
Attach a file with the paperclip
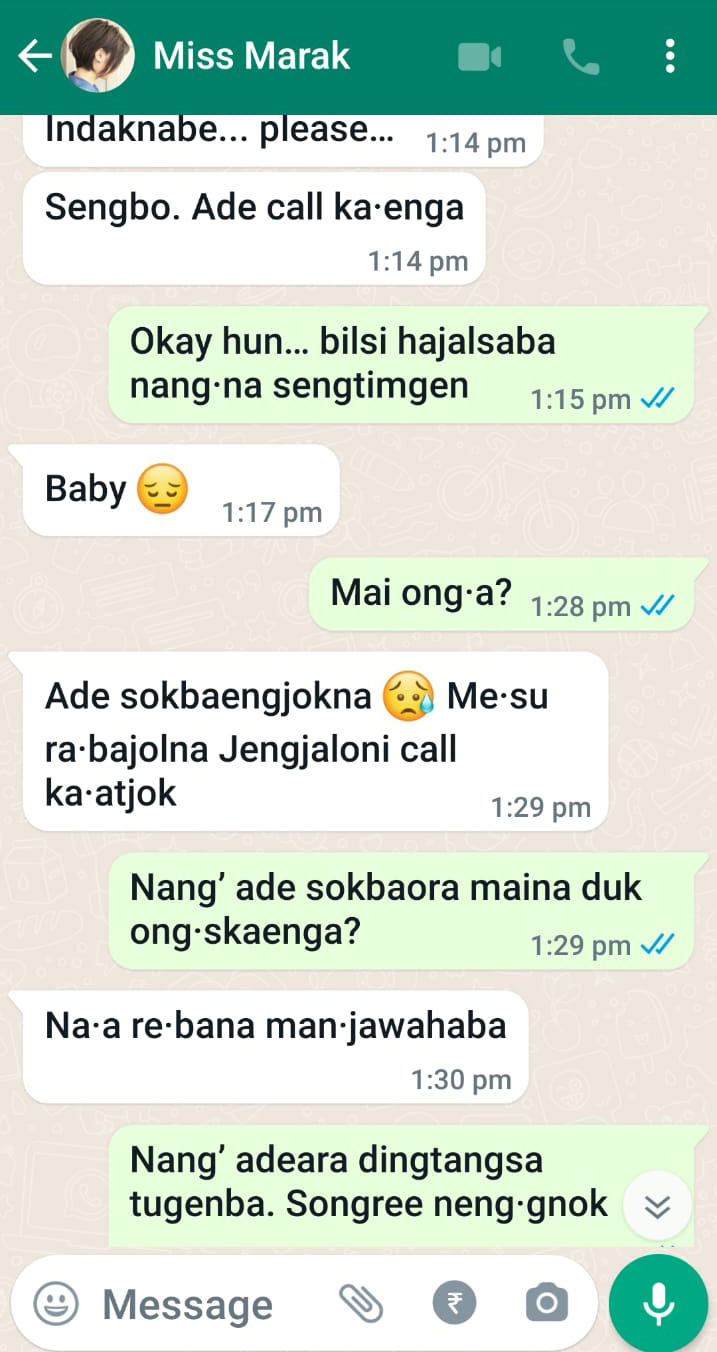(361, 1303)
